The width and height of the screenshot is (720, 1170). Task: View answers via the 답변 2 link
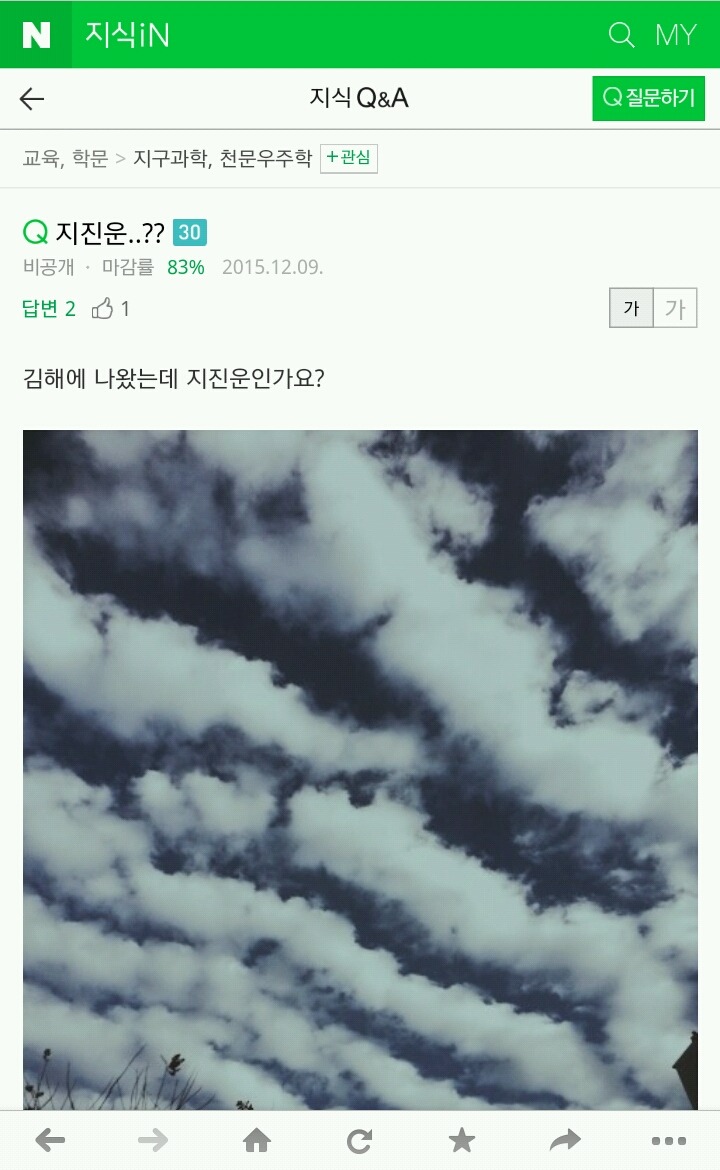(46, 308)
